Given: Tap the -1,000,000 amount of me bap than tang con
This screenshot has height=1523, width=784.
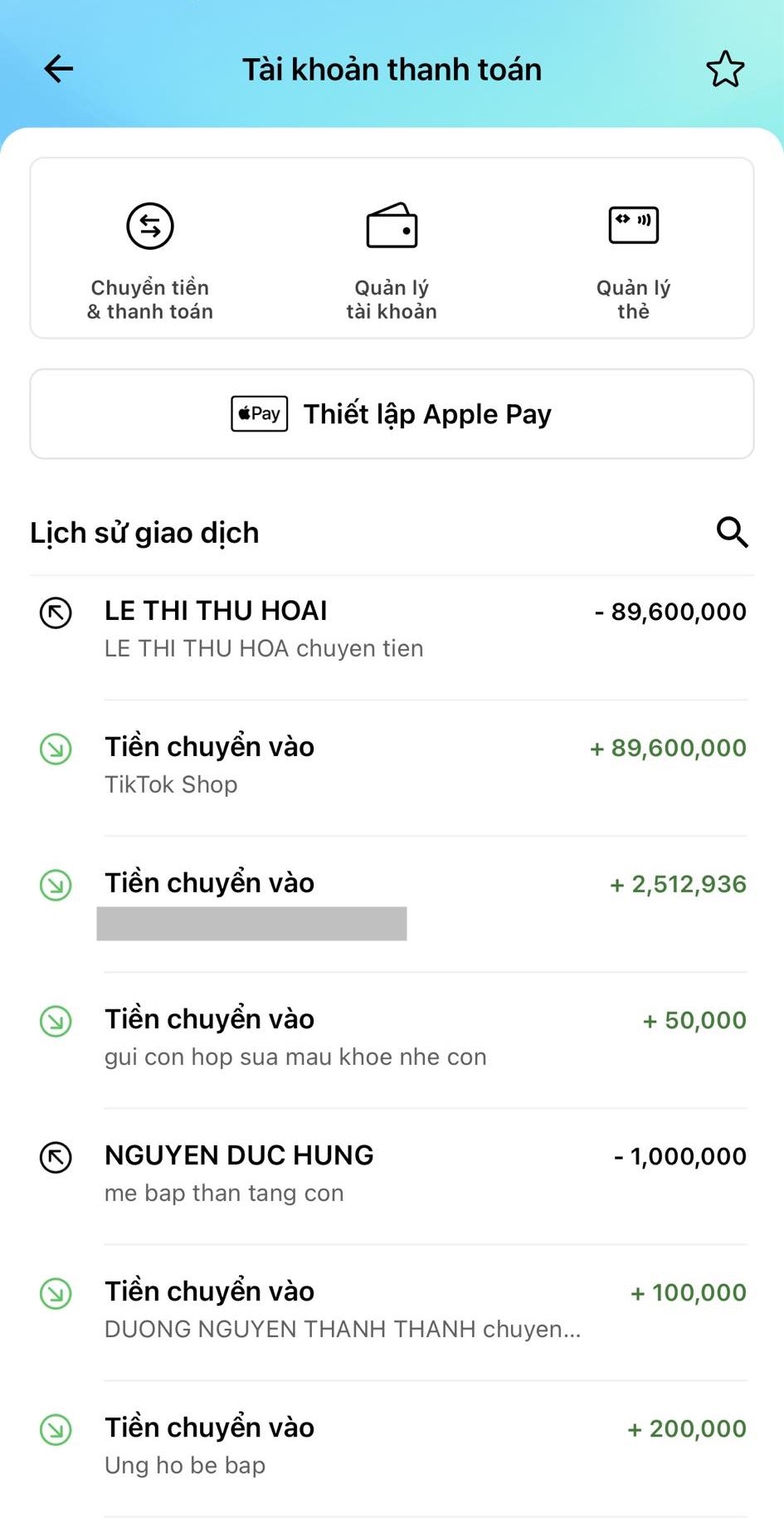Looking at the screenshot, I should click(x=679, y=1156).
